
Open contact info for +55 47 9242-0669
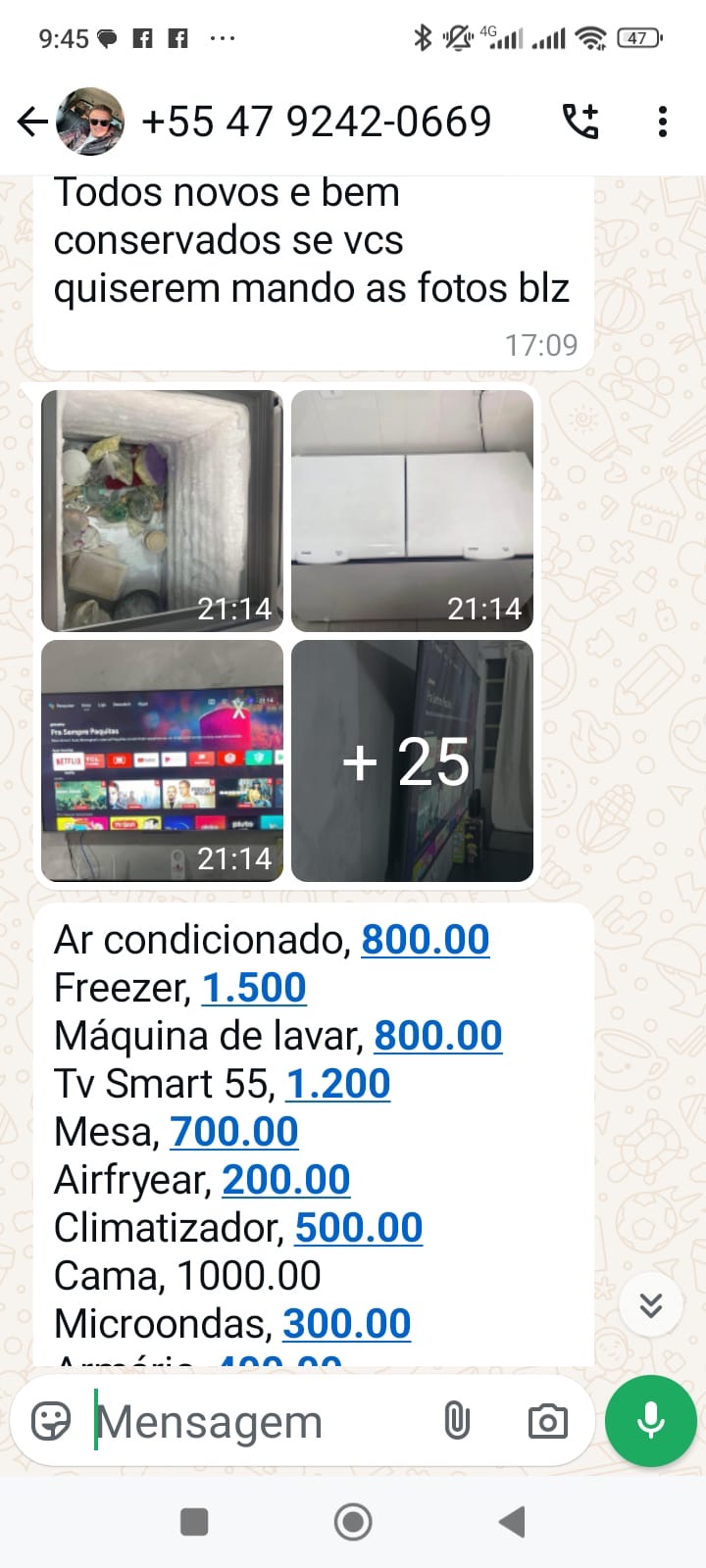(316, 122)
